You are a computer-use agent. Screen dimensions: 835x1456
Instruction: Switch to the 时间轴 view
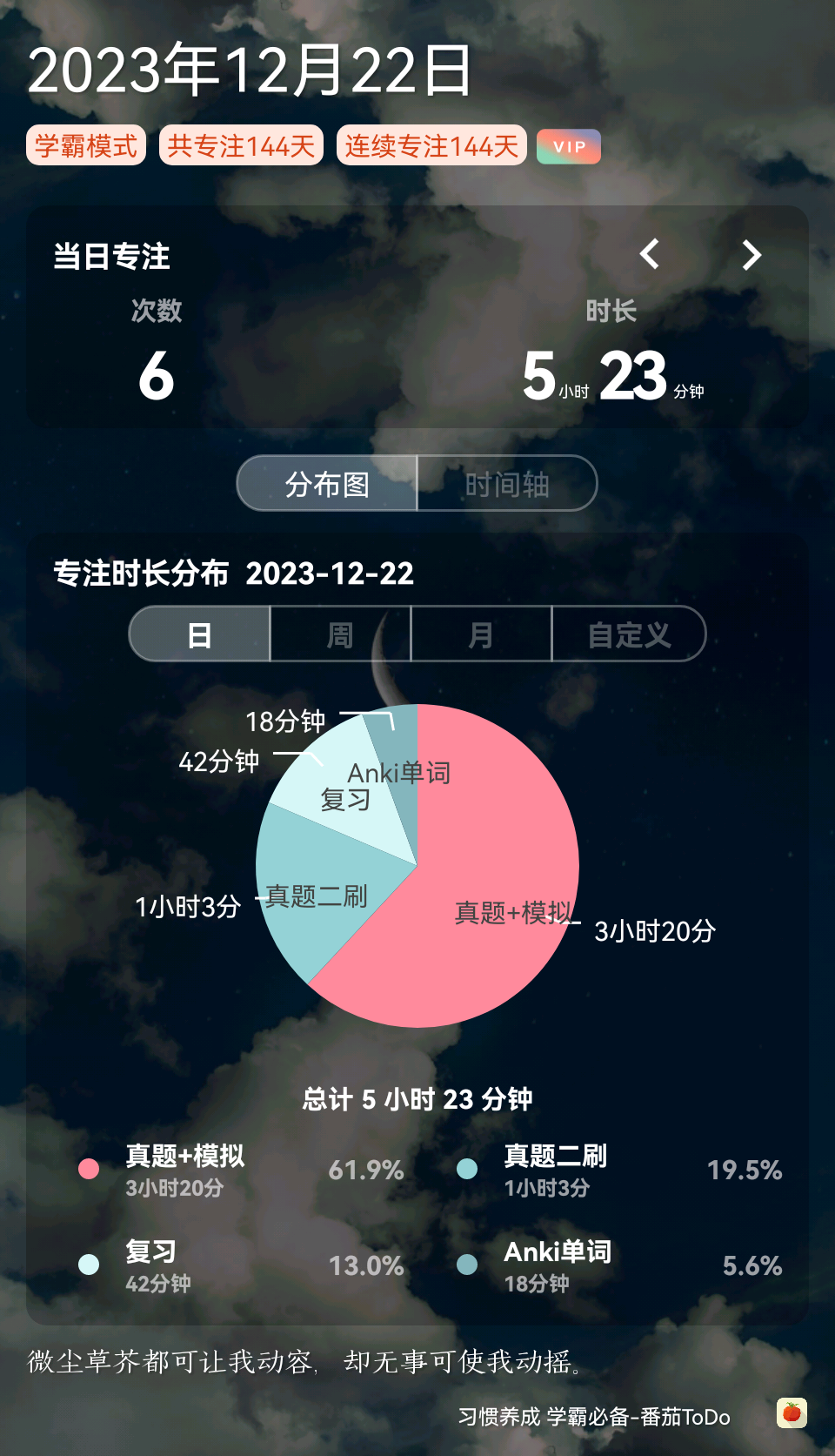(507, 484)
